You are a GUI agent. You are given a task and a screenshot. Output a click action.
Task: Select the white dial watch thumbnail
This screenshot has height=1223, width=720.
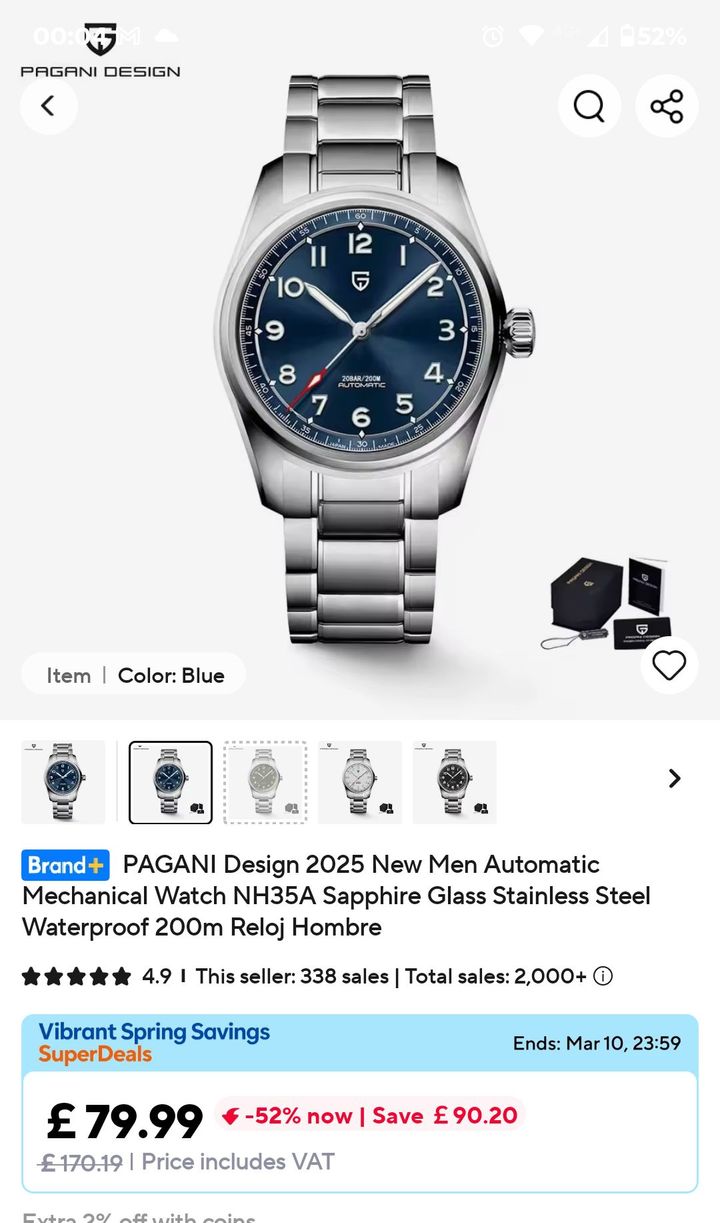click(x=360, y=782)
